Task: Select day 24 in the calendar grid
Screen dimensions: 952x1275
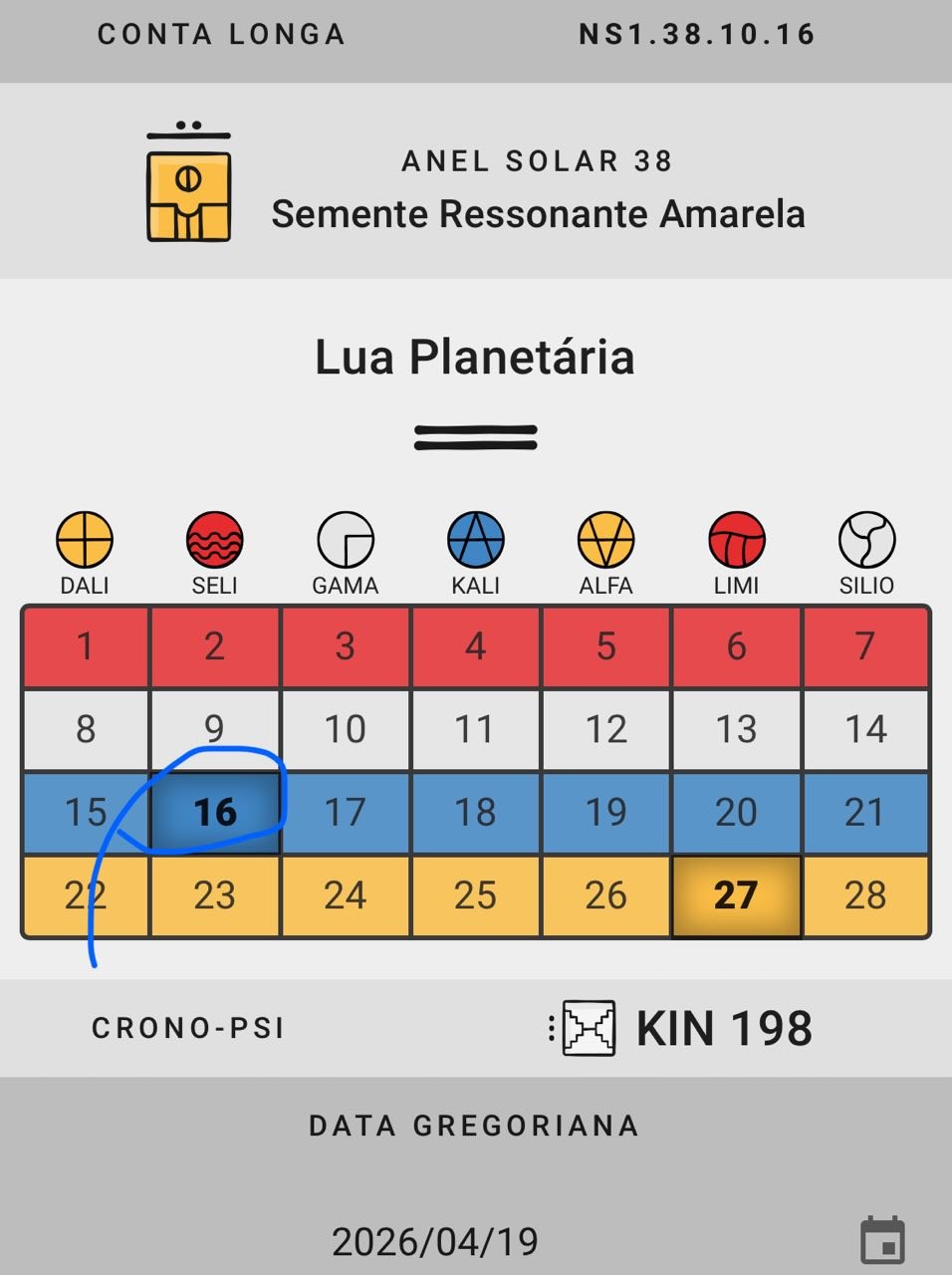Action: click(x=345, y=895)
